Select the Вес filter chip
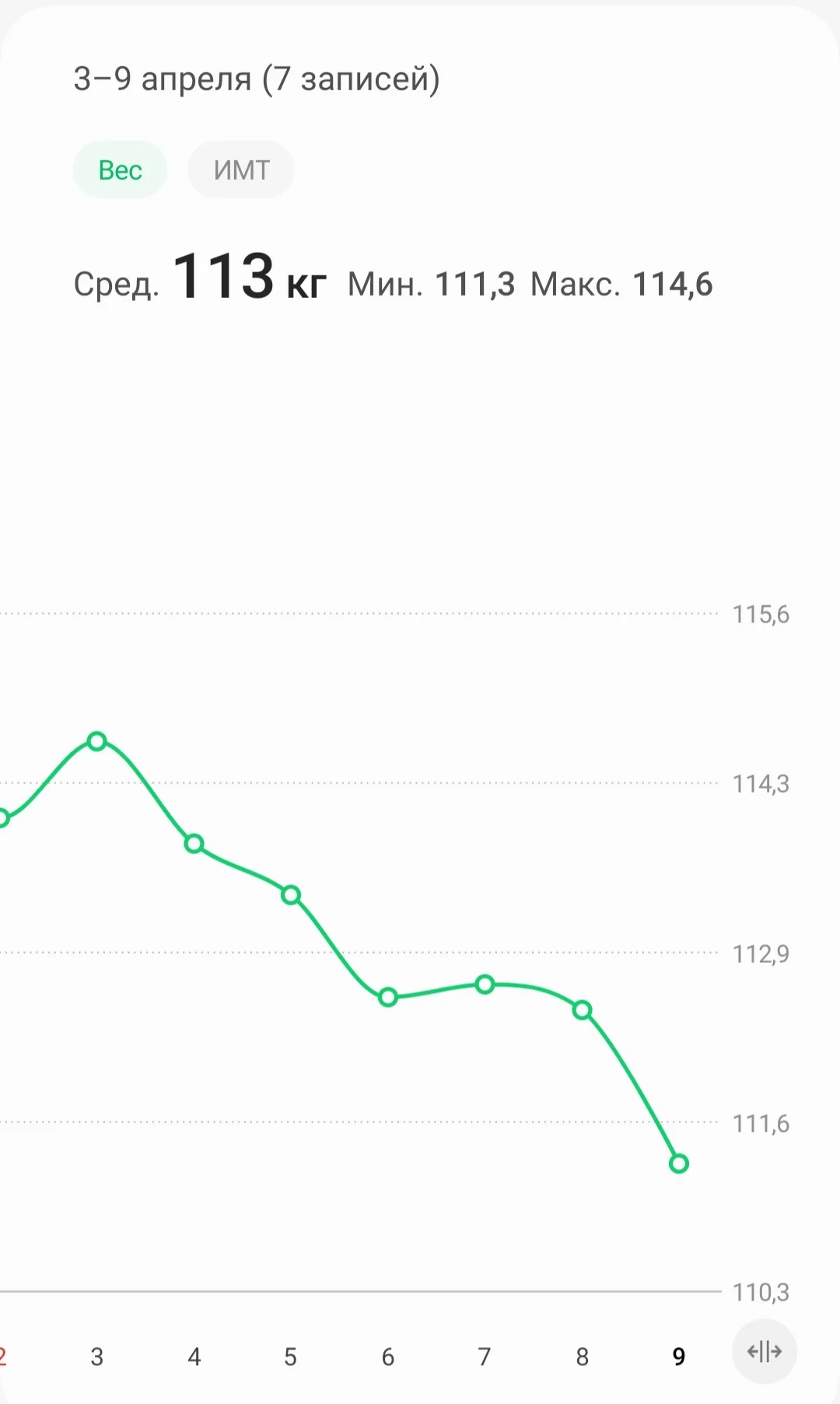This screenshot has width=840, height=1404. click(120, 170)
